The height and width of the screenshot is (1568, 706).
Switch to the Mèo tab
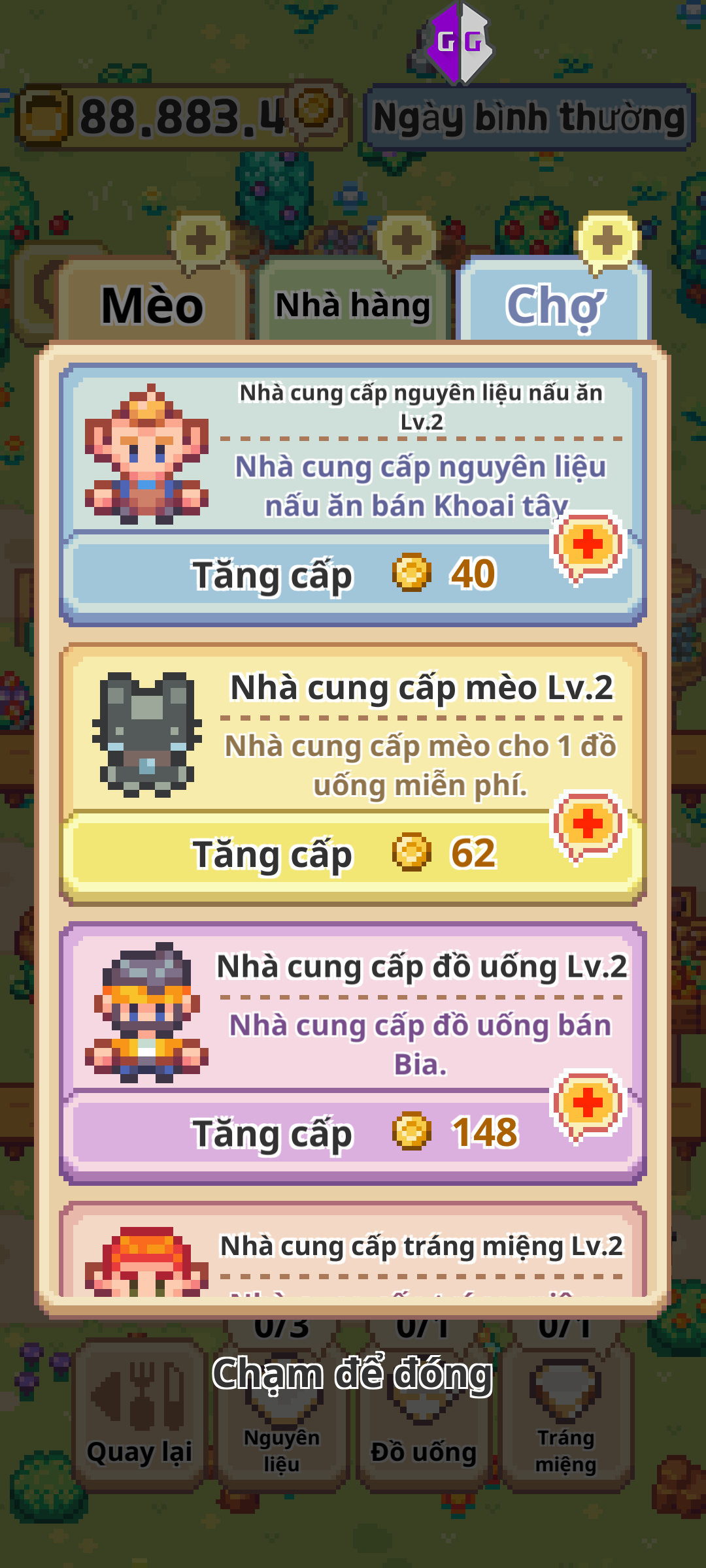152,304
